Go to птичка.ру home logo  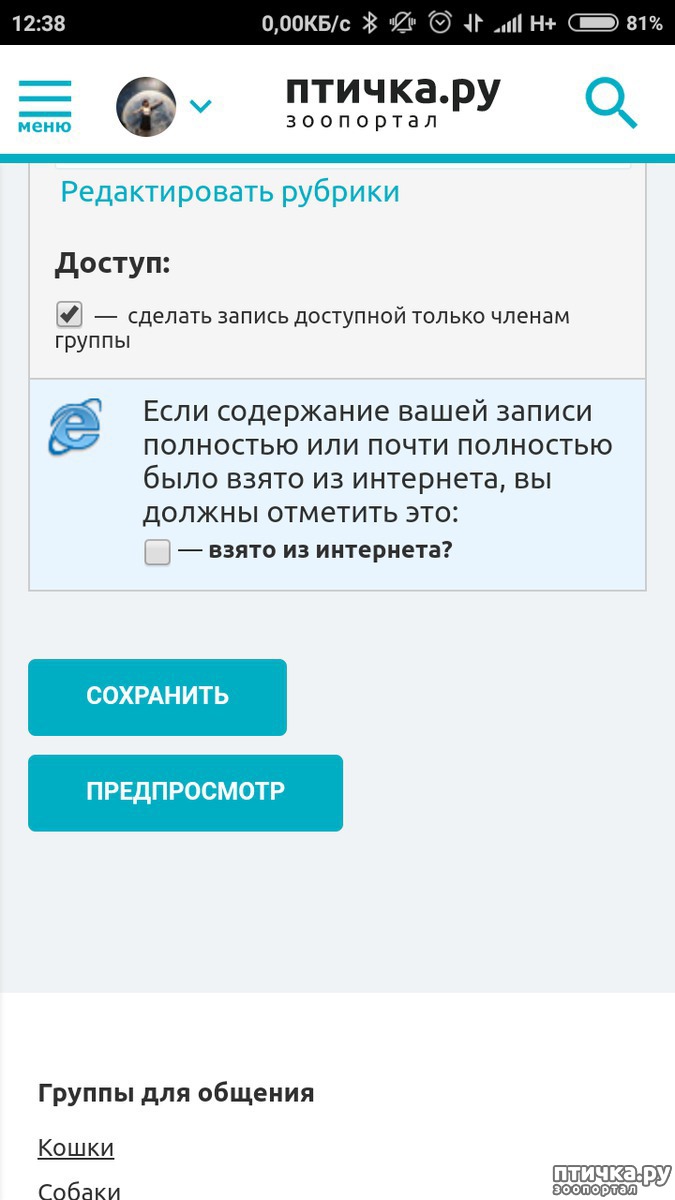click(x=393, y=102)
